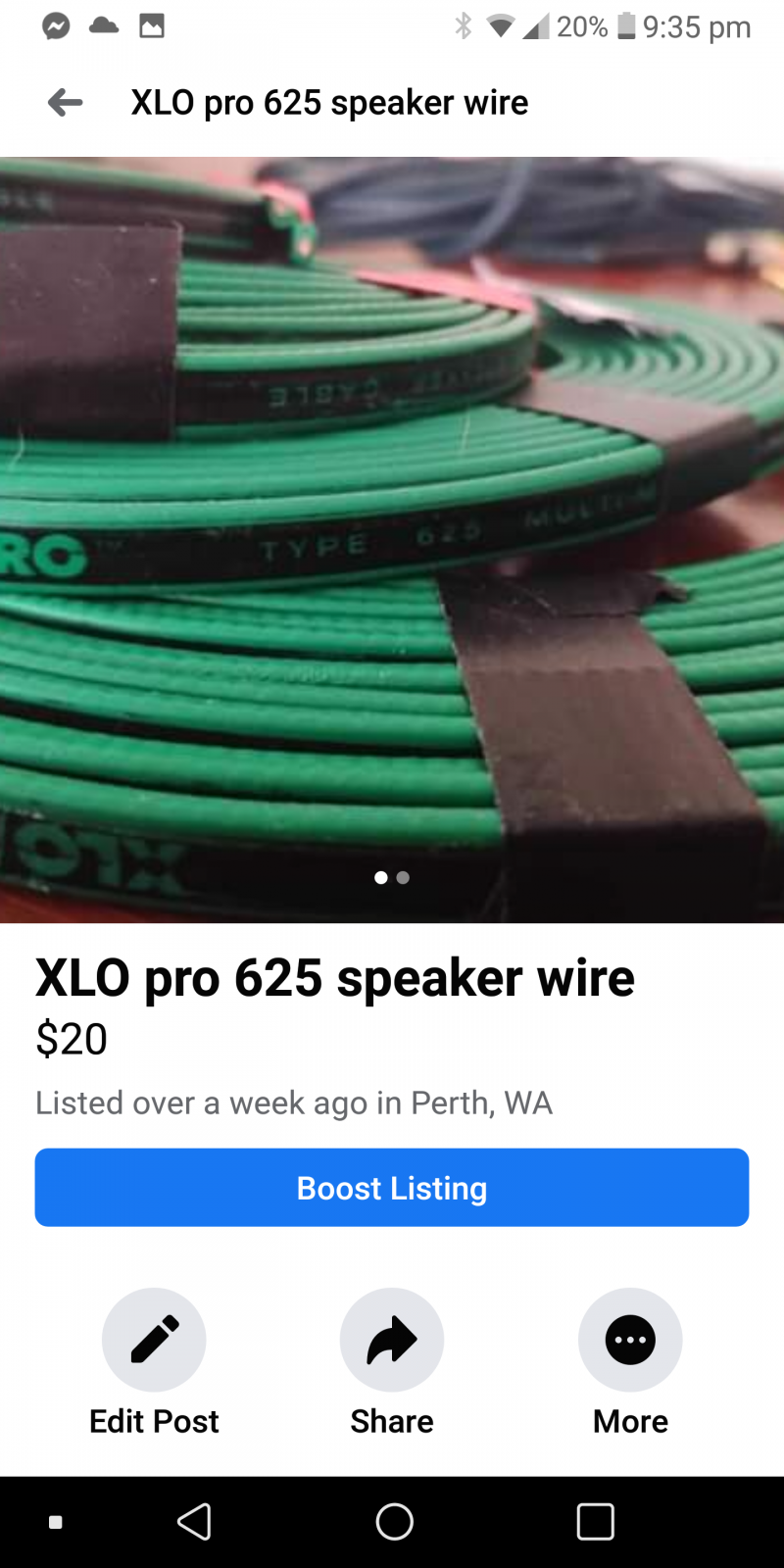Tap the Edit Post pencil icon
The height and width of the screenshot is (1568, 784).
coord(153,1340)
